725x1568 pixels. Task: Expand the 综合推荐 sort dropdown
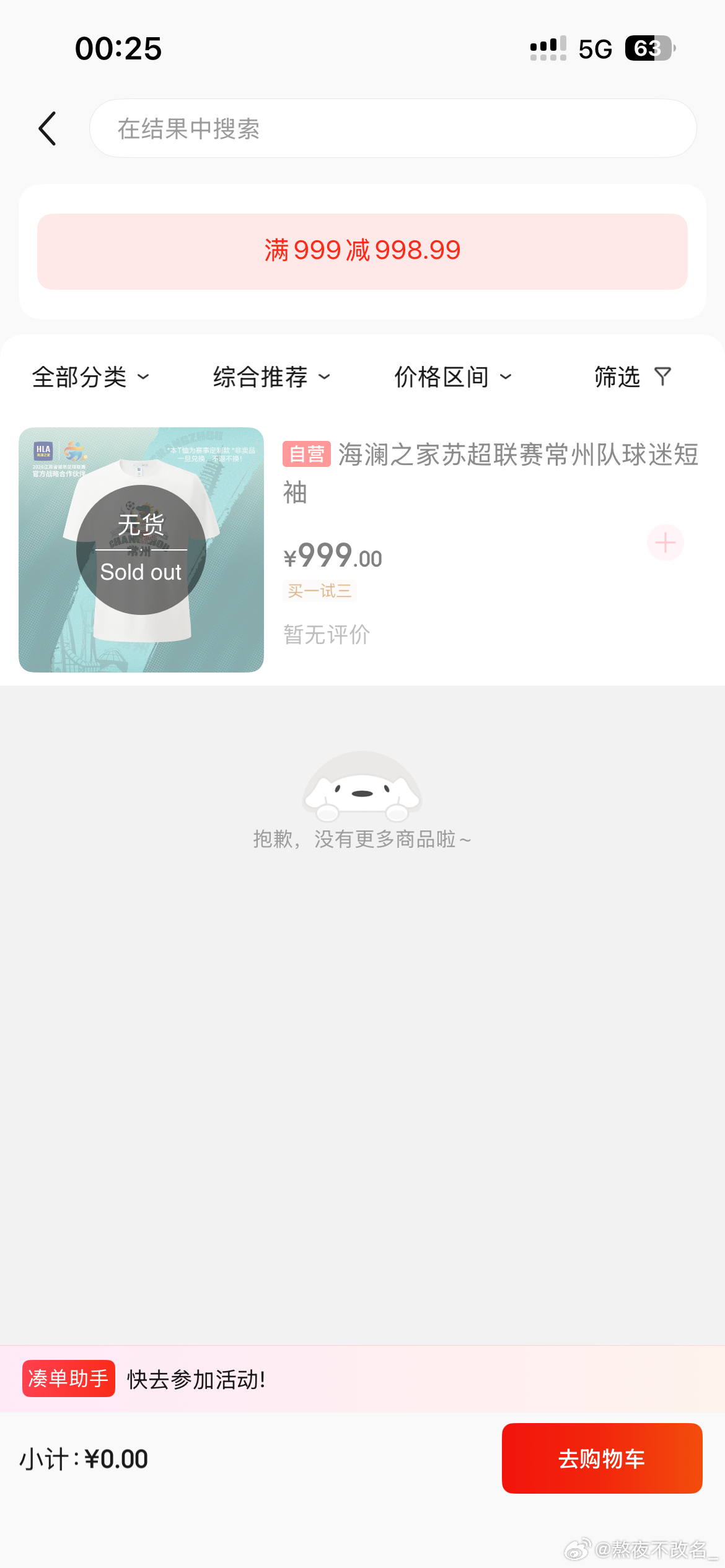pyautogui.click(x=271, y=377)
